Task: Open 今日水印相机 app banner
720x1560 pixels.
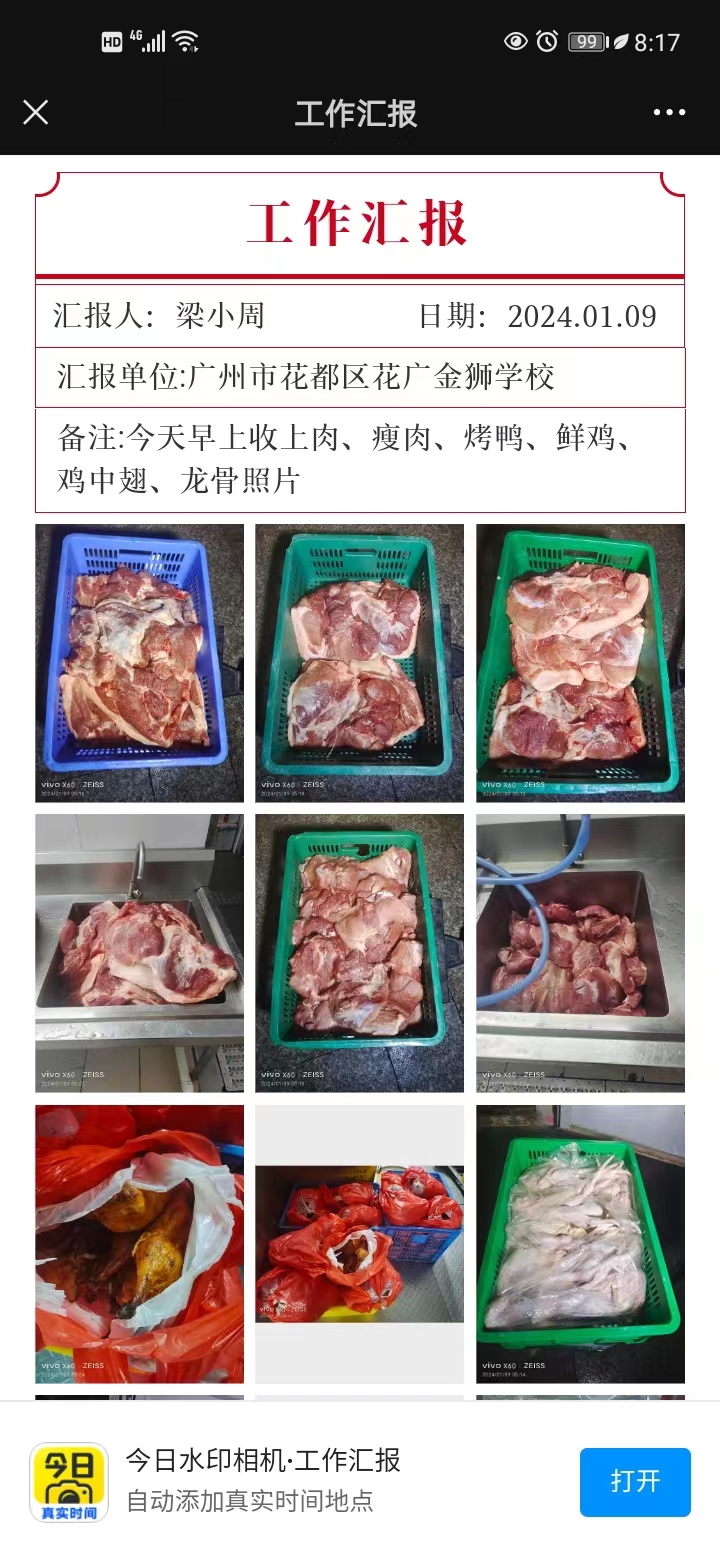Action: coord(263,1480)
